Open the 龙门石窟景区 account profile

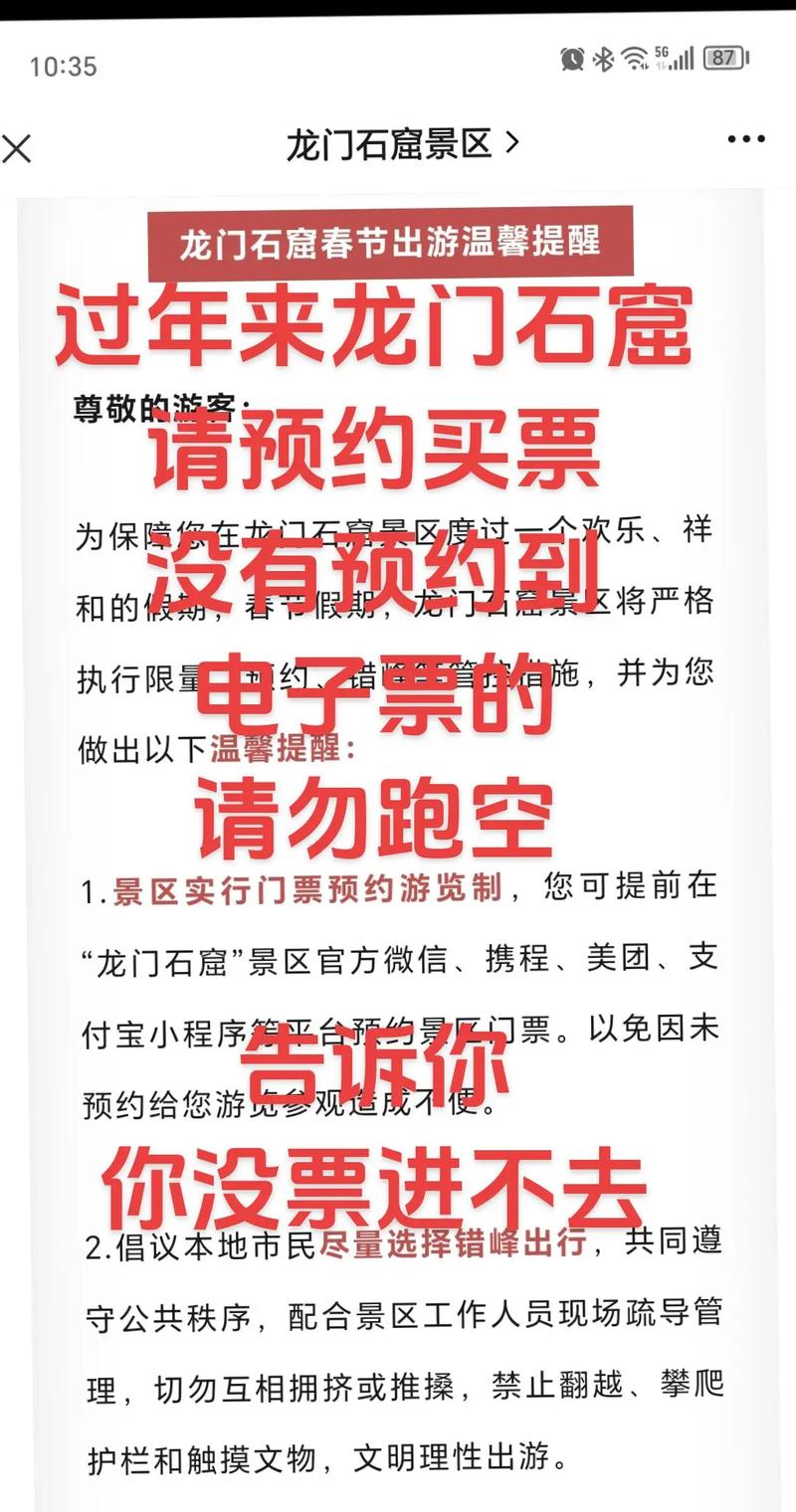(402, 145)
